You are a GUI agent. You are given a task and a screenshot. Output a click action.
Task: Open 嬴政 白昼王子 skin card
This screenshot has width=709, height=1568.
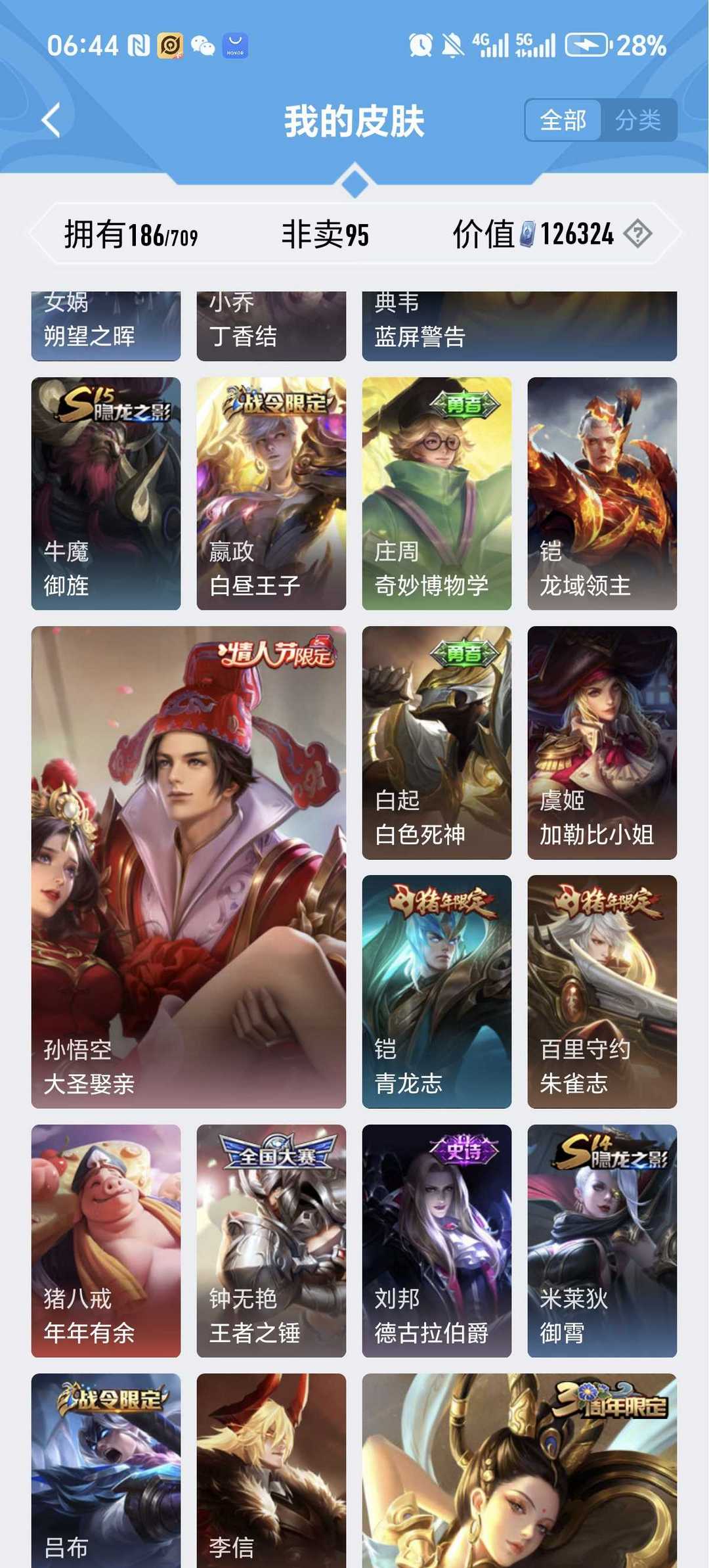271,493
